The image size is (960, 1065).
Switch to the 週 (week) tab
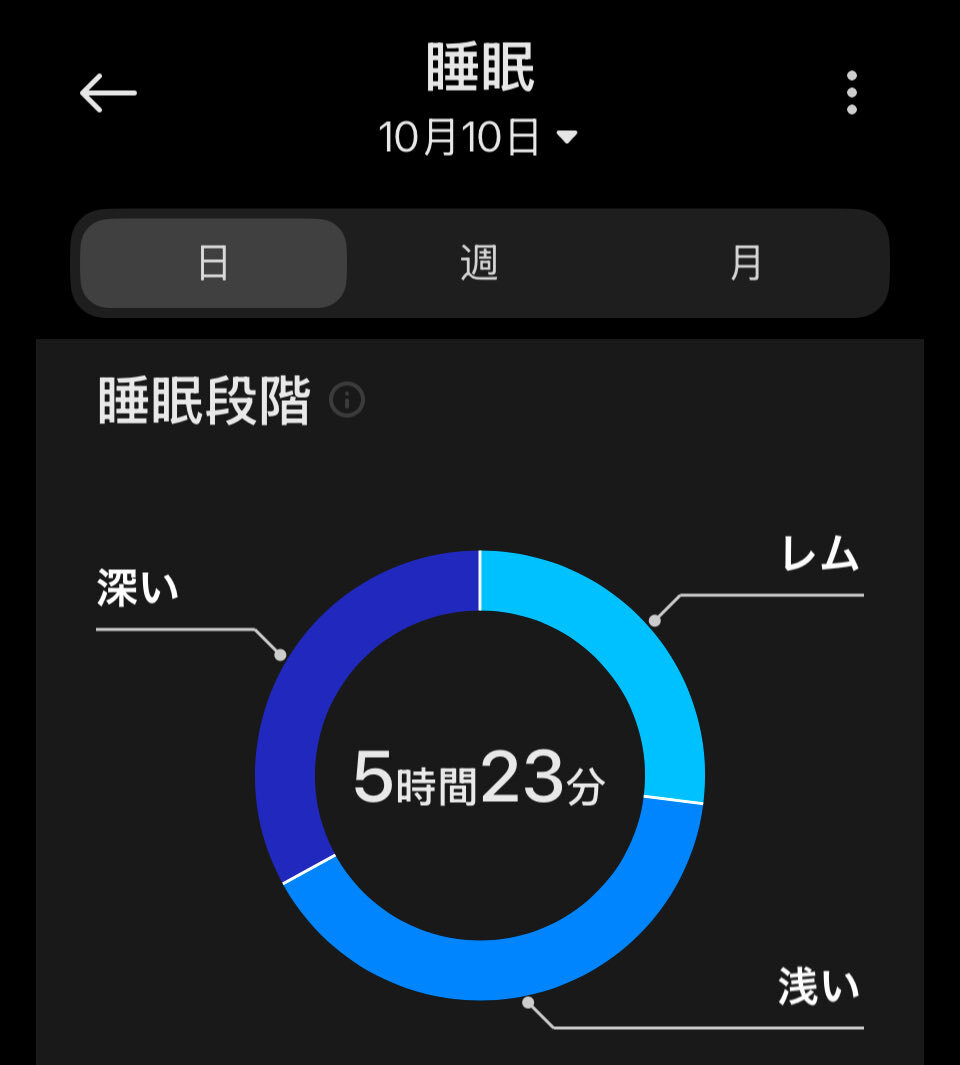click(x=479, y=263)
